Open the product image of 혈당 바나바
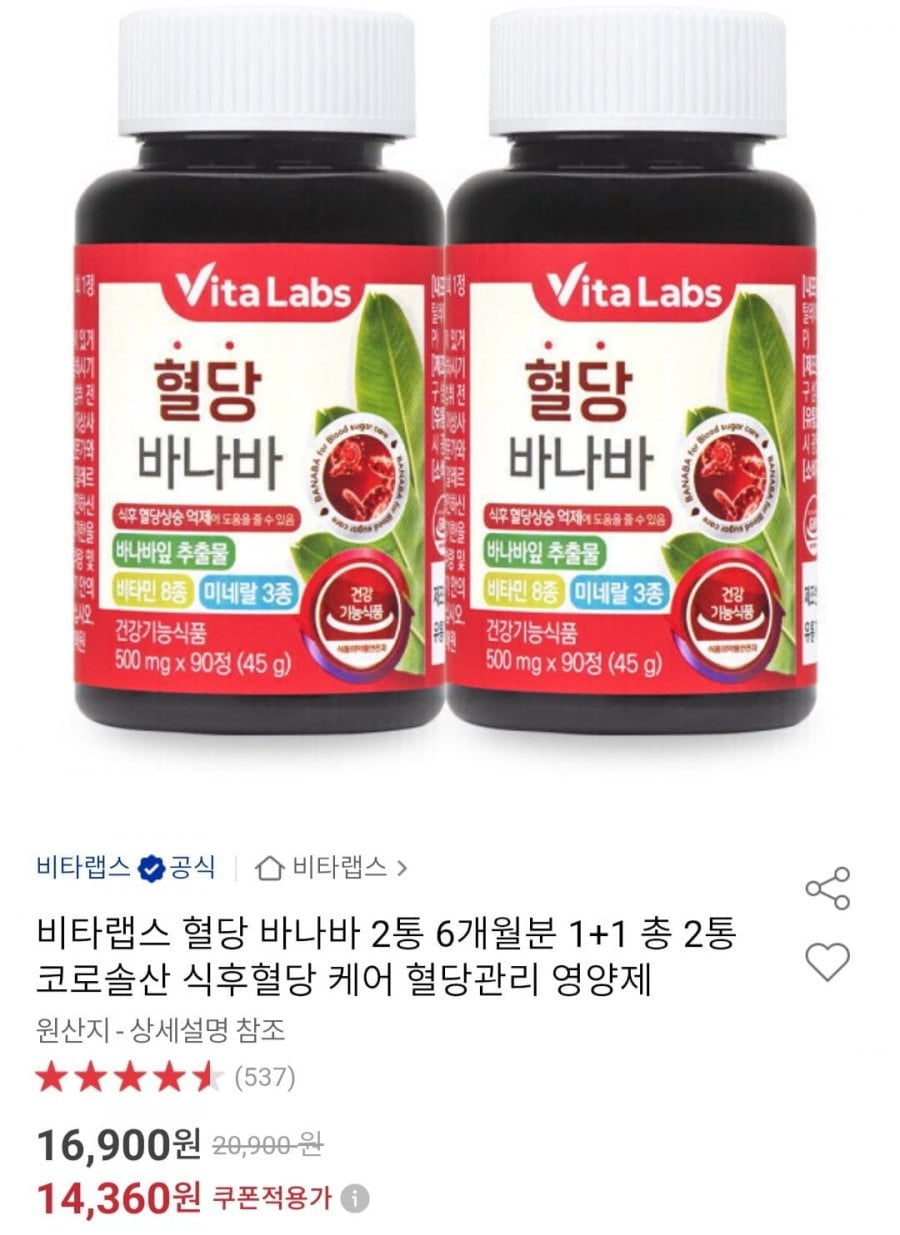 450,380
